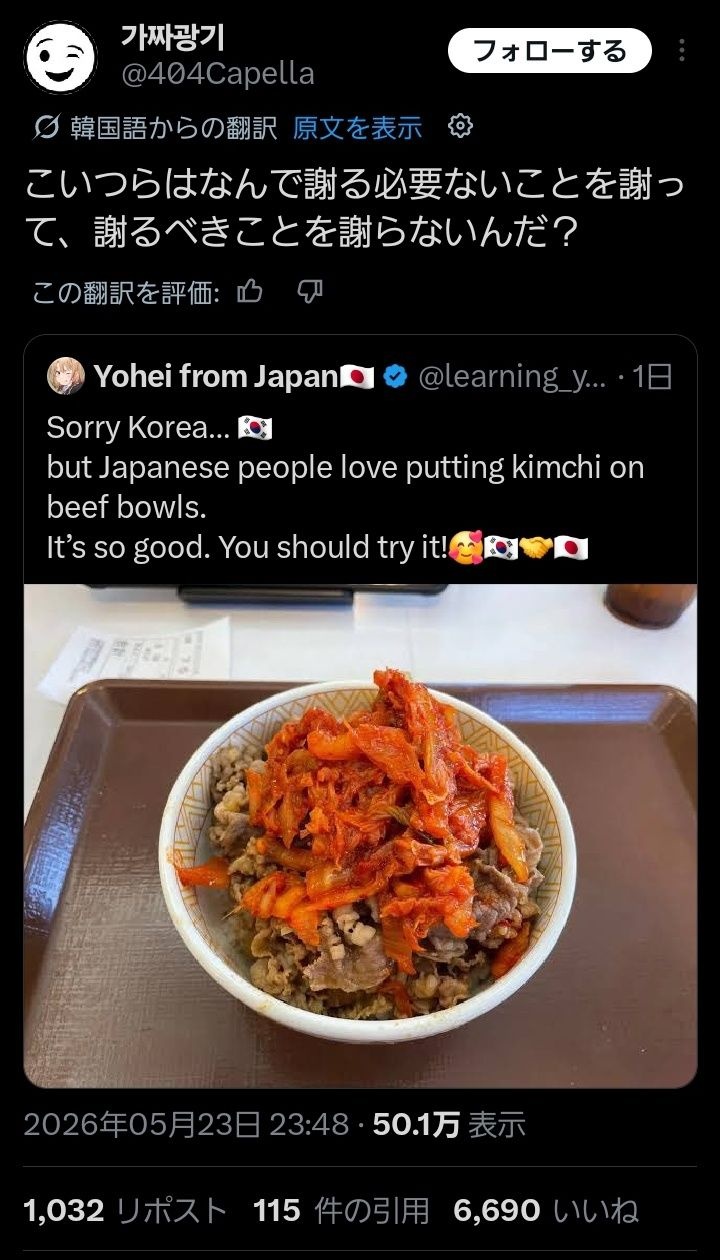This screenshot has height=1260, width=720.
Task: Open the quoted post by Yohei from Japan
Action: coord(360,460)
